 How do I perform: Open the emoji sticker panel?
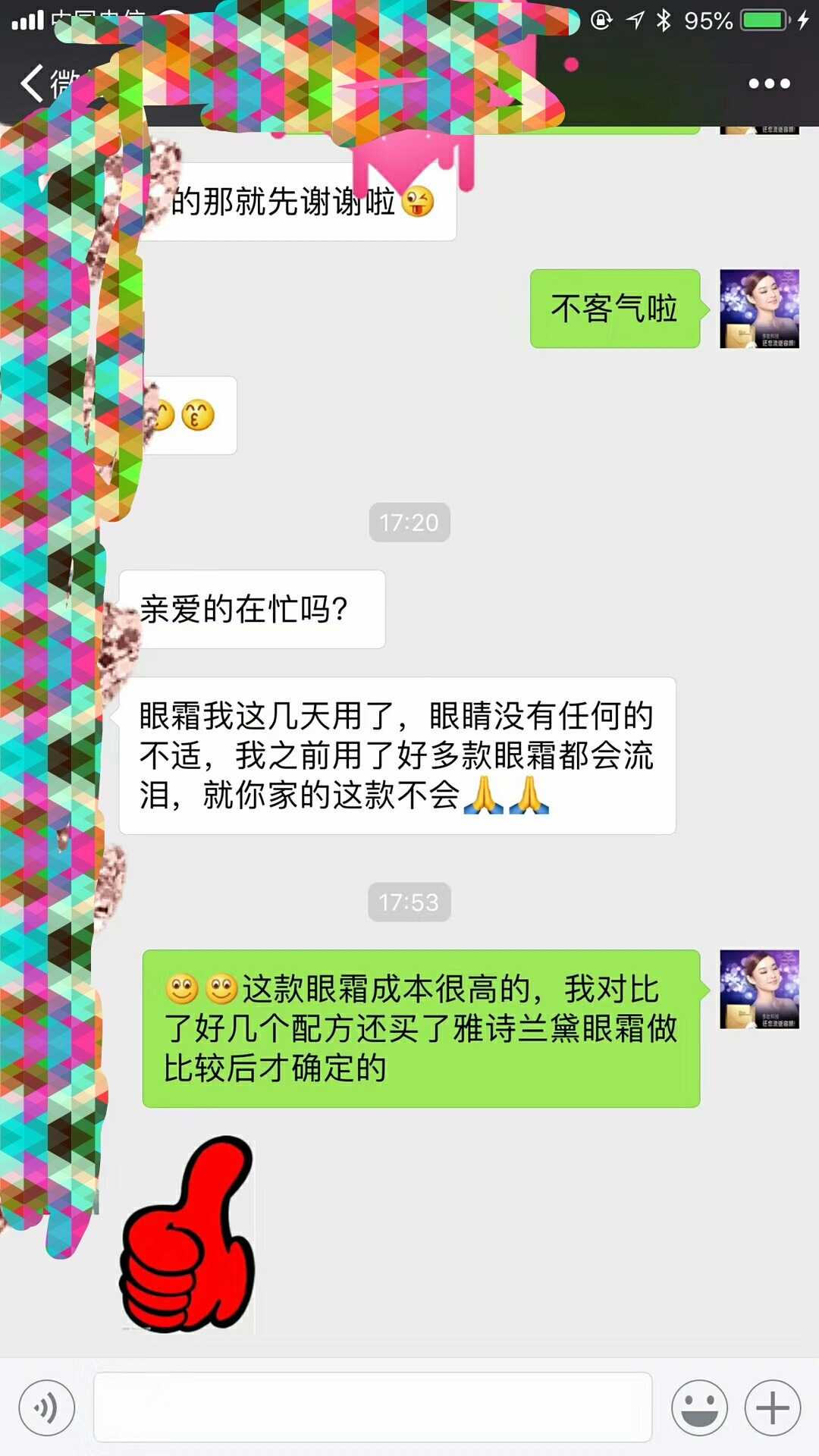coord(699,1408)
